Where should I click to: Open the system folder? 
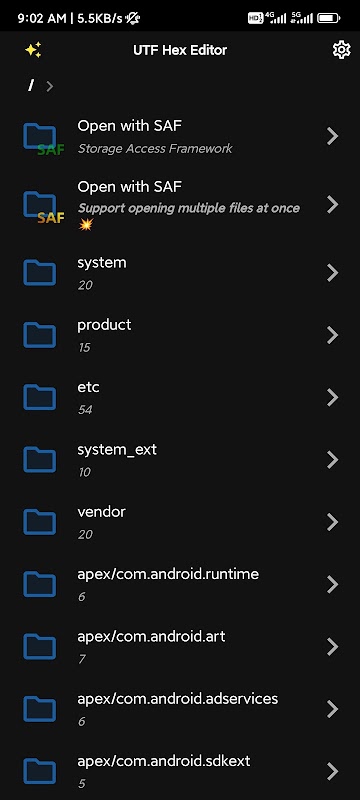[180, 272]
